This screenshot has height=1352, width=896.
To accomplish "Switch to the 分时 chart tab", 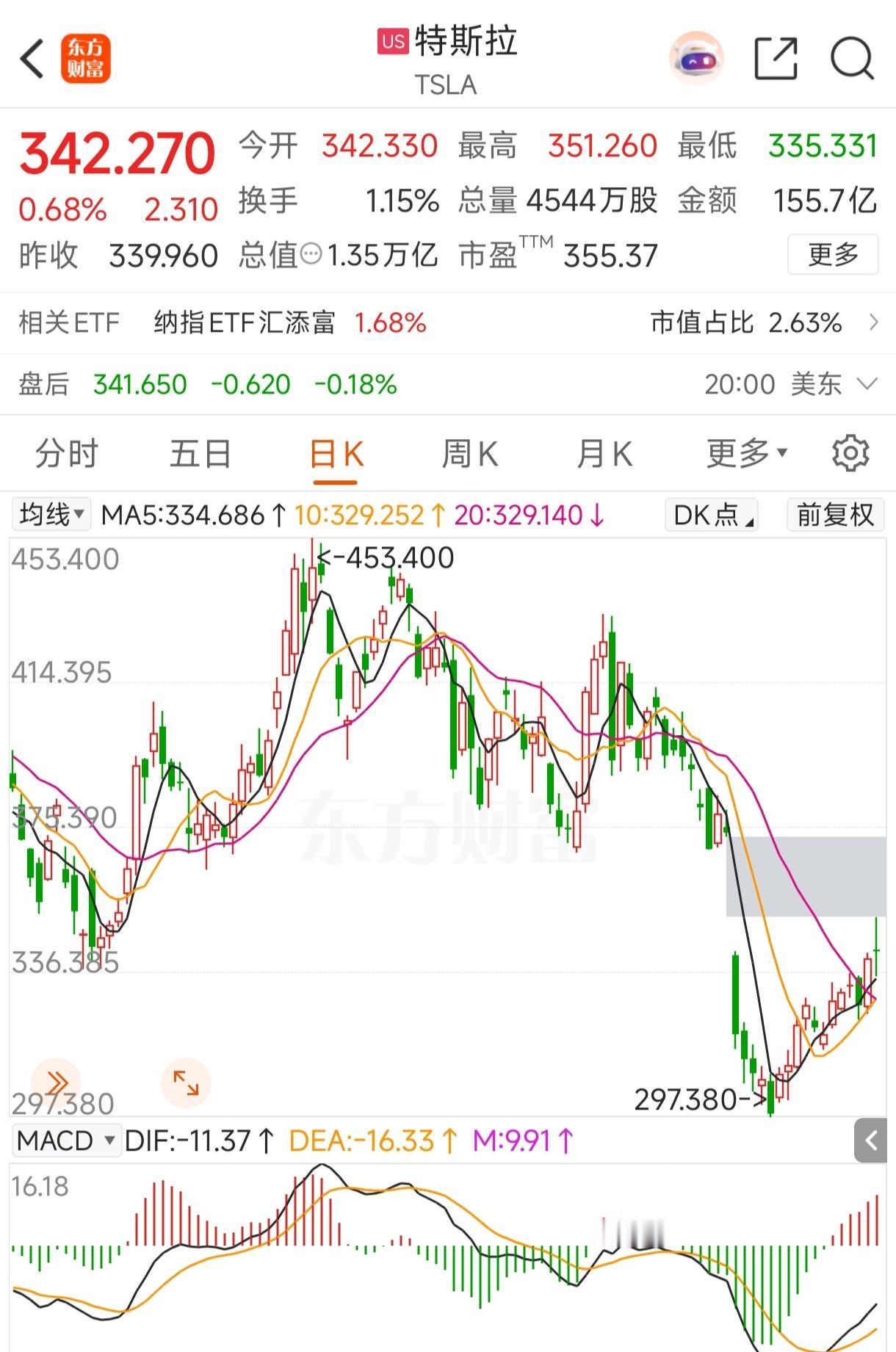I will pyautogui.click(x=67, y=454).
